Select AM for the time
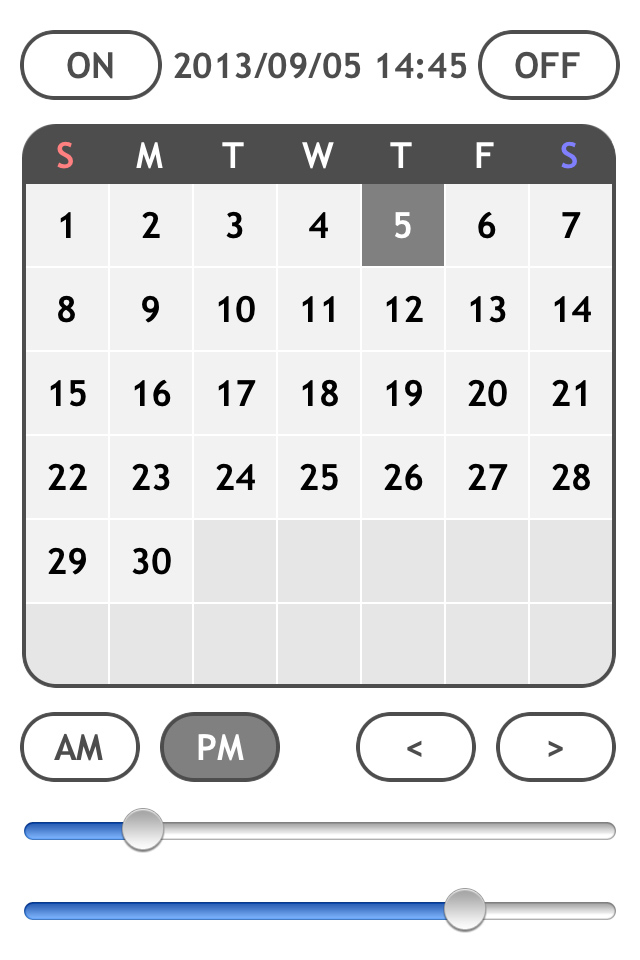The width and height of the screenshot is (640, 960). (x=79, y=747)
